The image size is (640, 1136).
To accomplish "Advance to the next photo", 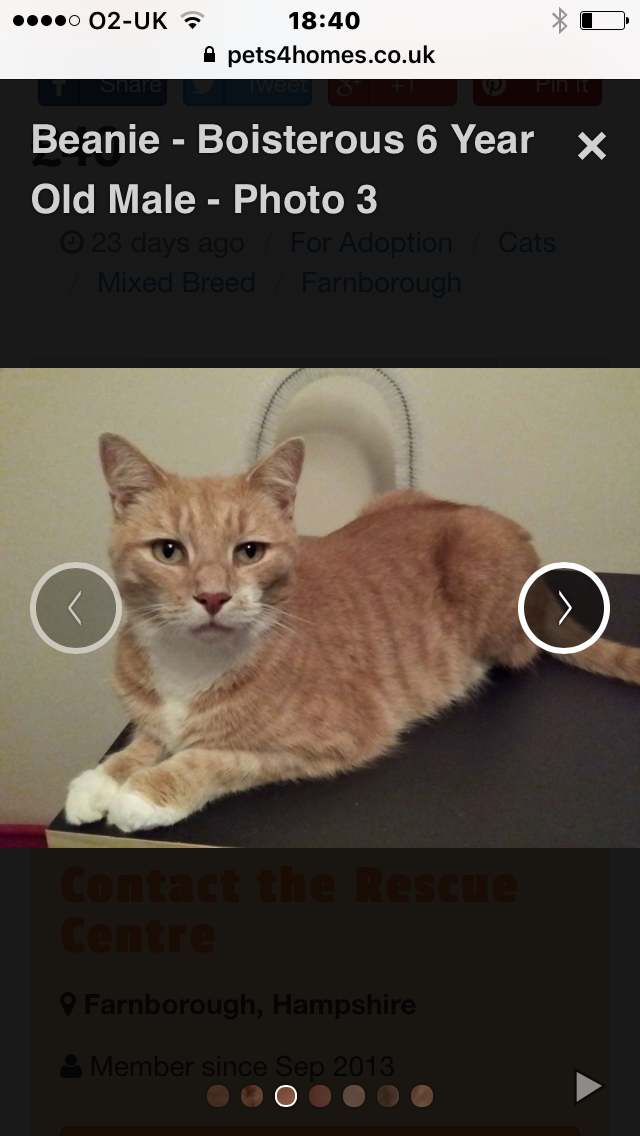I will click(564, 608).
